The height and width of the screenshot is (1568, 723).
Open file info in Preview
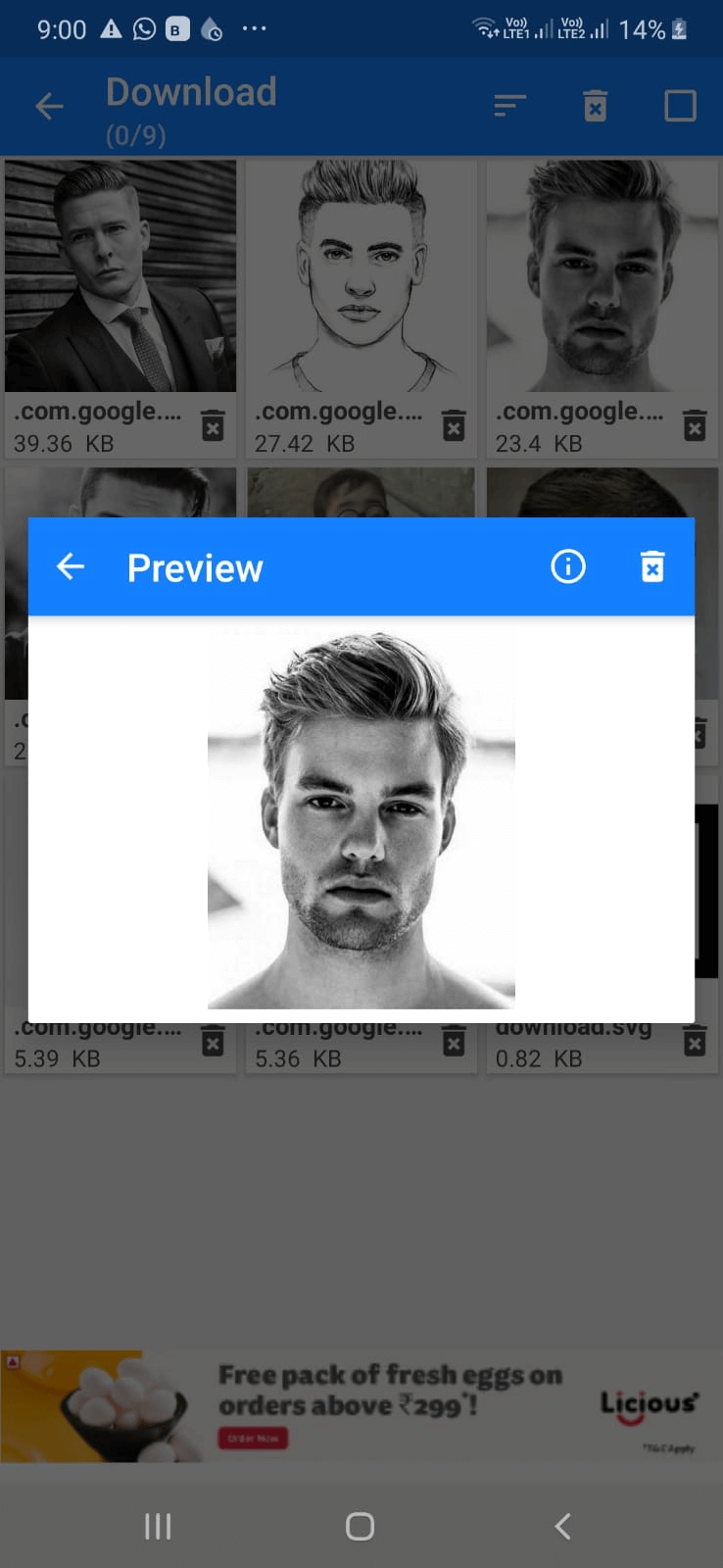568,566
